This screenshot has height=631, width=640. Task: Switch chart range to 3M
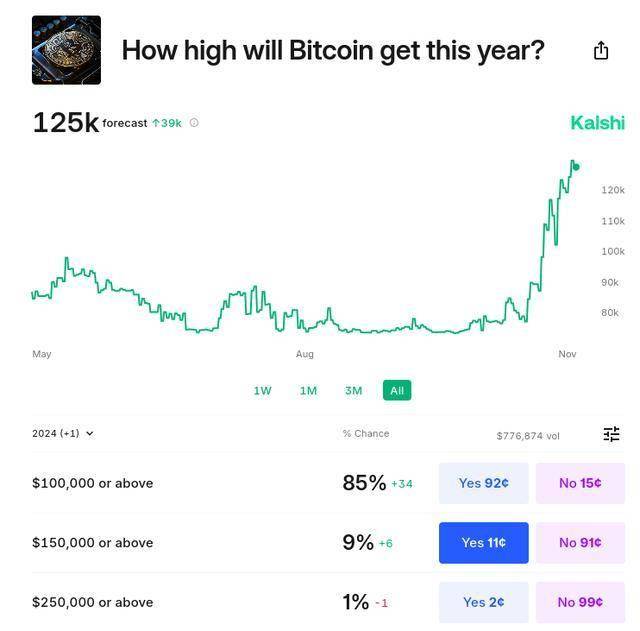pyautogui.click(x=353, y=391)
